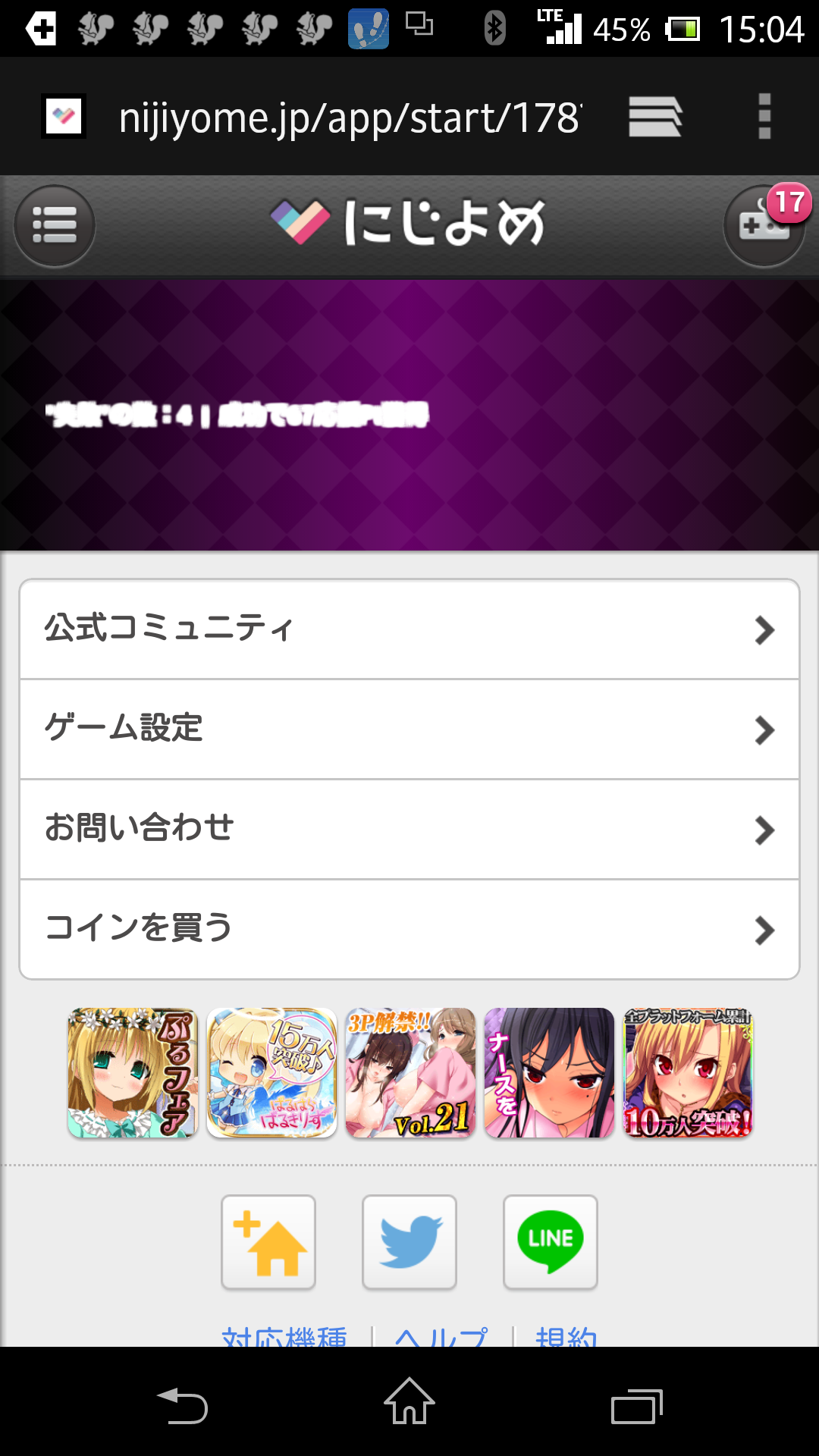Open the Vol.21 game banner
Screen dimensions: 819x1456
point(410,1072)
